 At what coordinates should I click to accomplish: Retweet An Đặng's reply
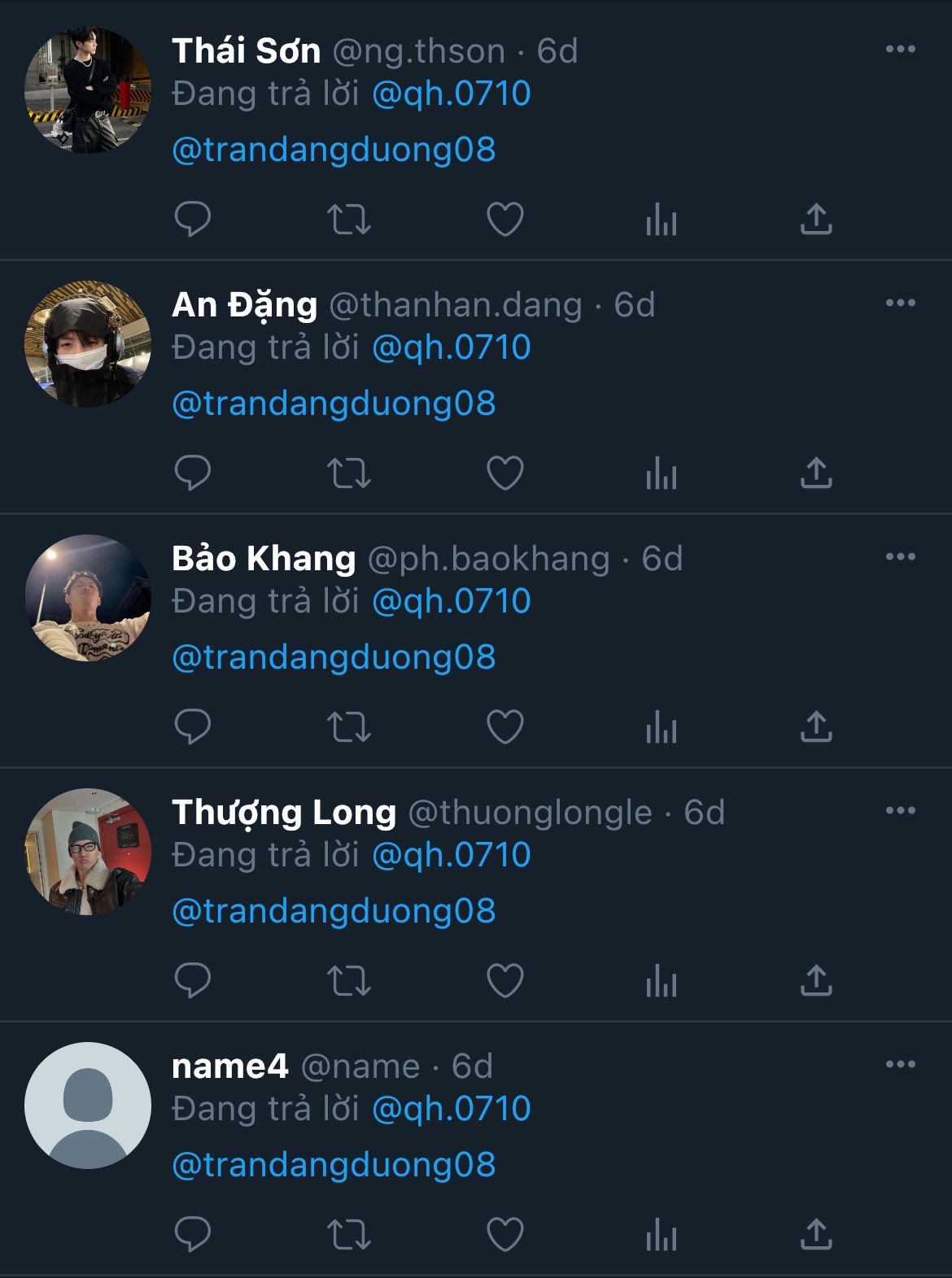click(348, 473)
